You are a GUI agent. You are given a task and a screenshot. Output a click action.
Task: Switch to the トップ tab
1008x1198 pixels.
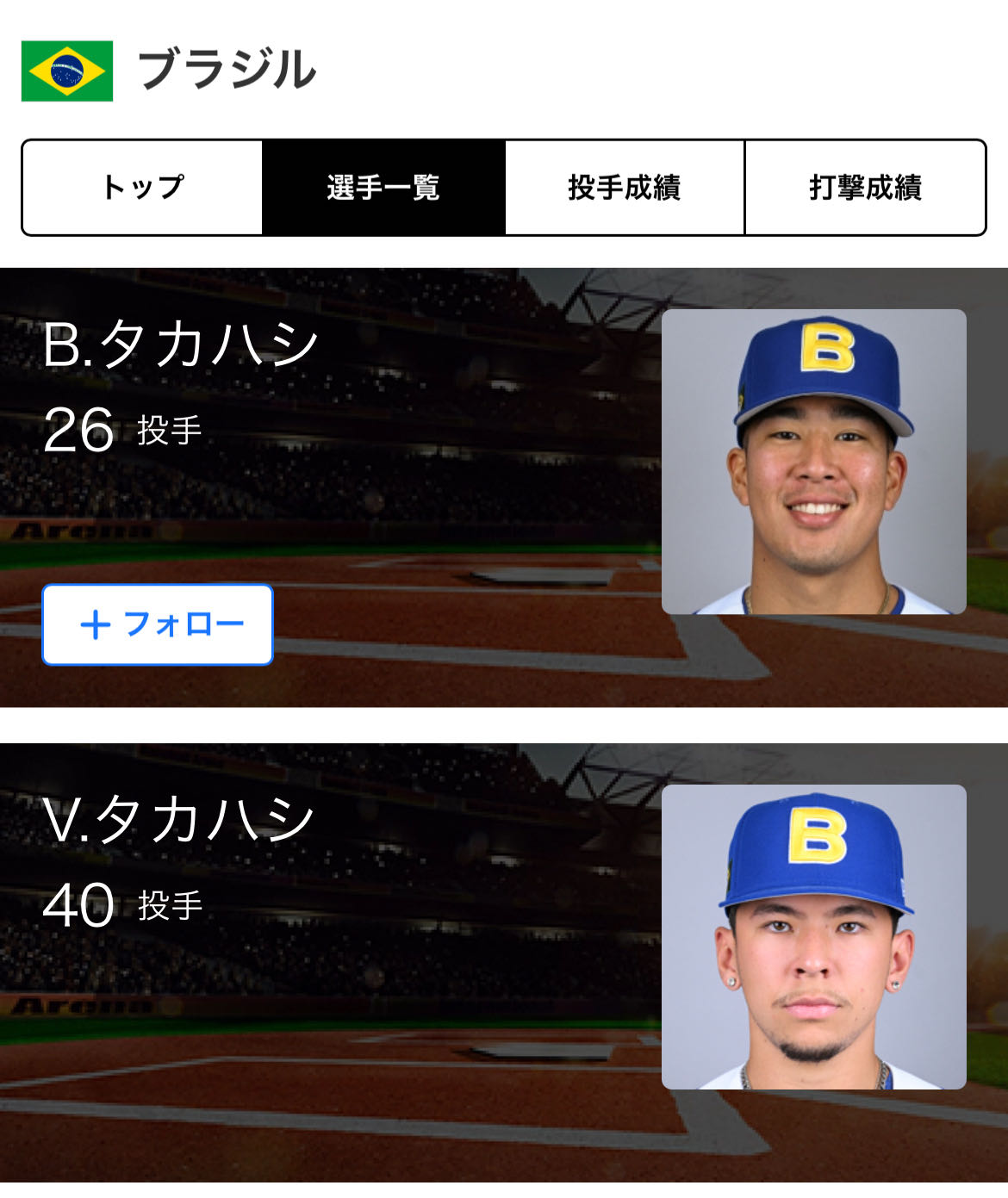pos(143,187)
